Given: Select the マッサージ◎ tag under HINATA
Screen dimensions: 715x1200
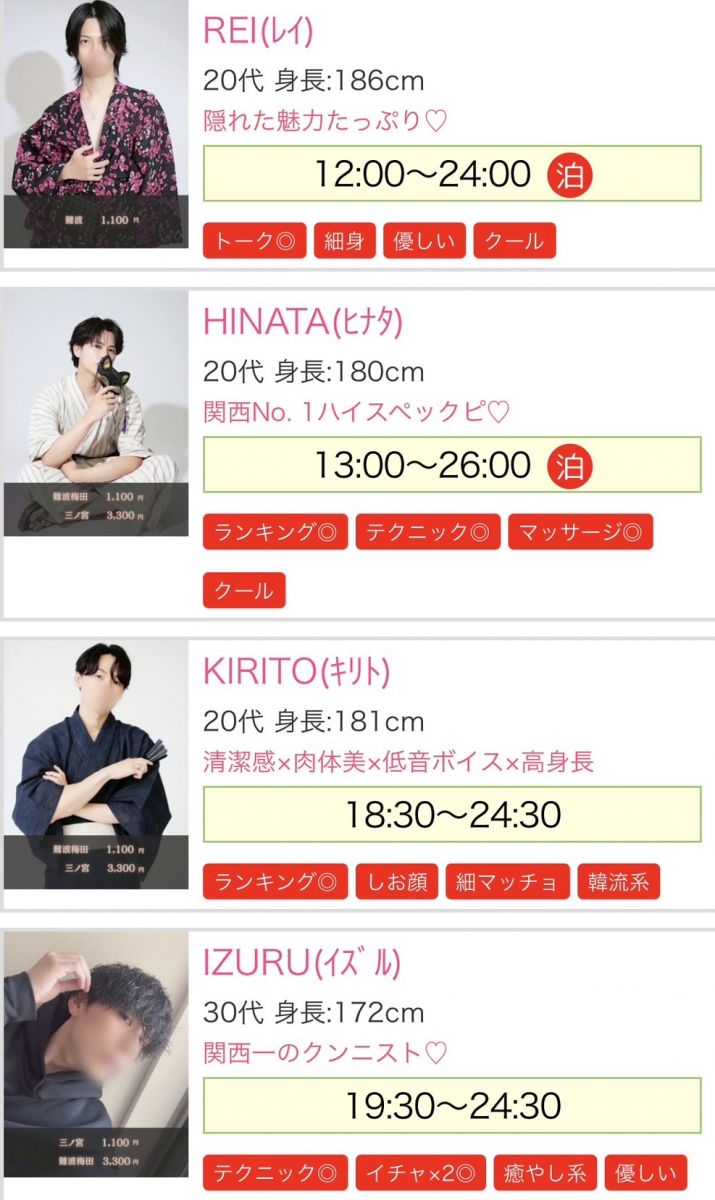Looking at the screenshot, I should tap(580, 532).
